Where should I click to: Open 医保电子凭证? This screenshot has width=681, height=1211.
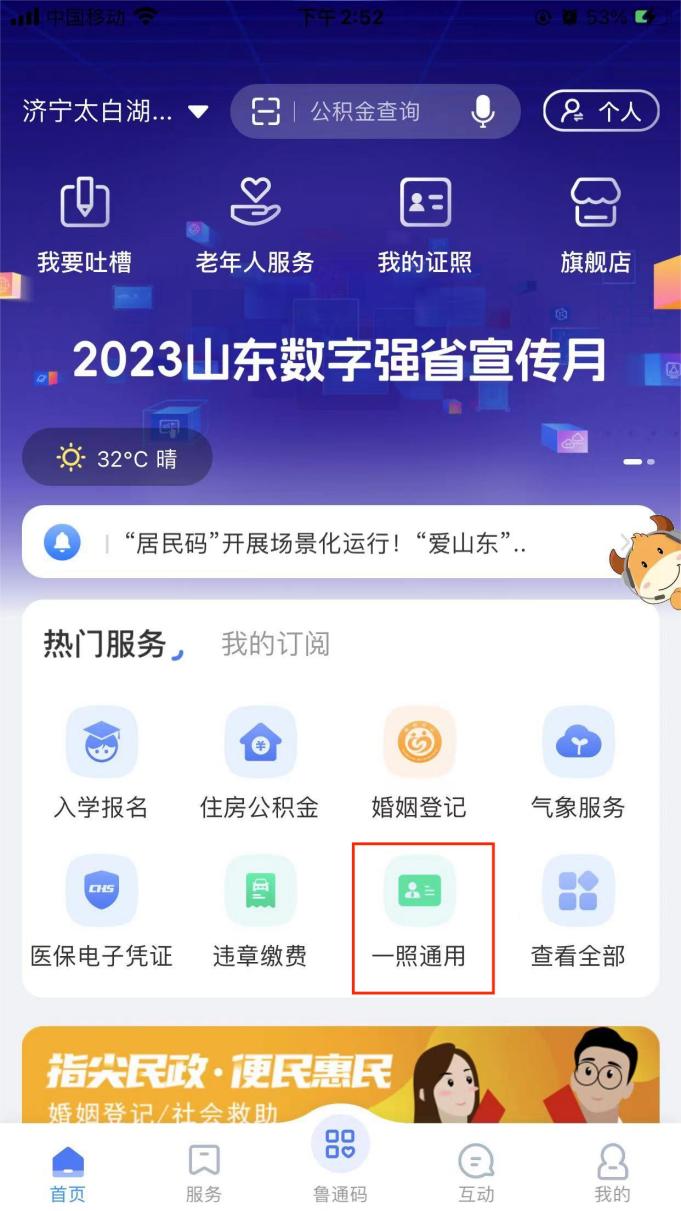[x=101, y=912]
